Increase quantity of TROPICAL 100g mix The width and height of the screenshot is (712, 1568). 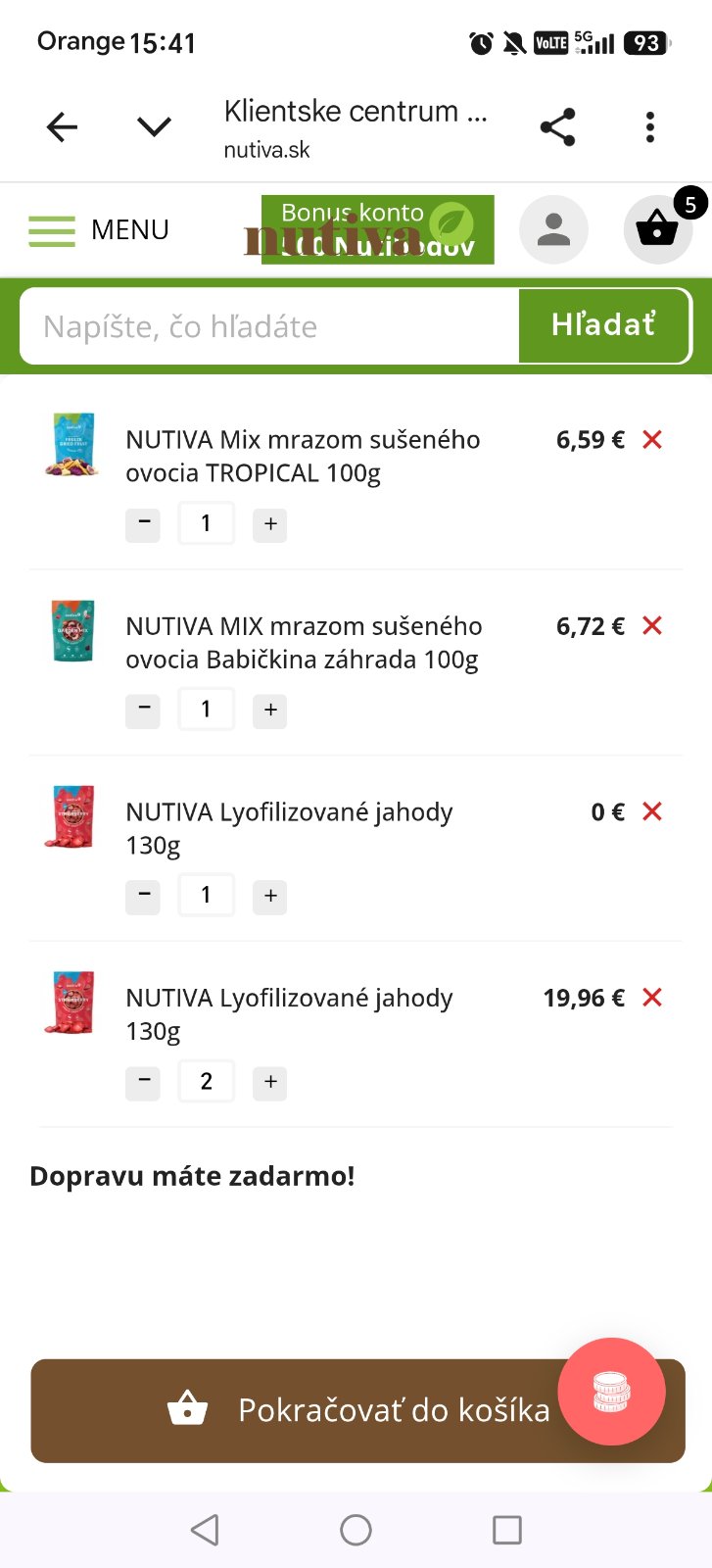point(270,524)
